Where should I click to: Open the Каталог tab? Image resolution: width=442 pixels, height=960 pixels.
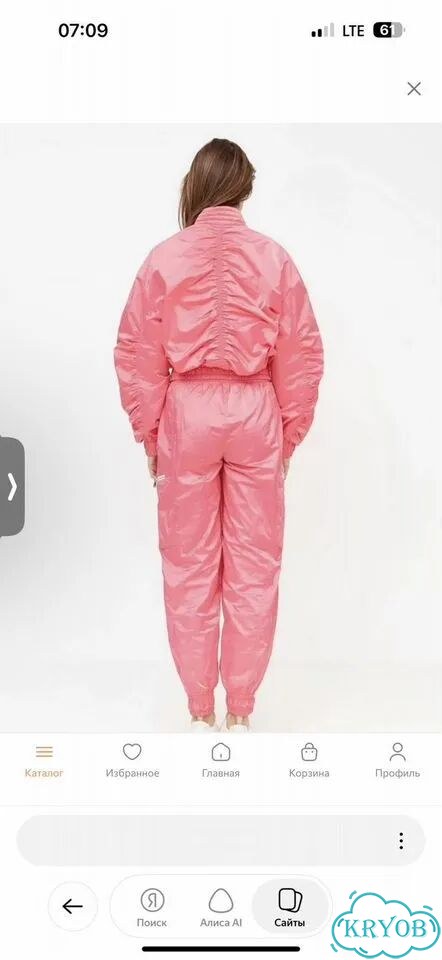(x=44, y=760)
